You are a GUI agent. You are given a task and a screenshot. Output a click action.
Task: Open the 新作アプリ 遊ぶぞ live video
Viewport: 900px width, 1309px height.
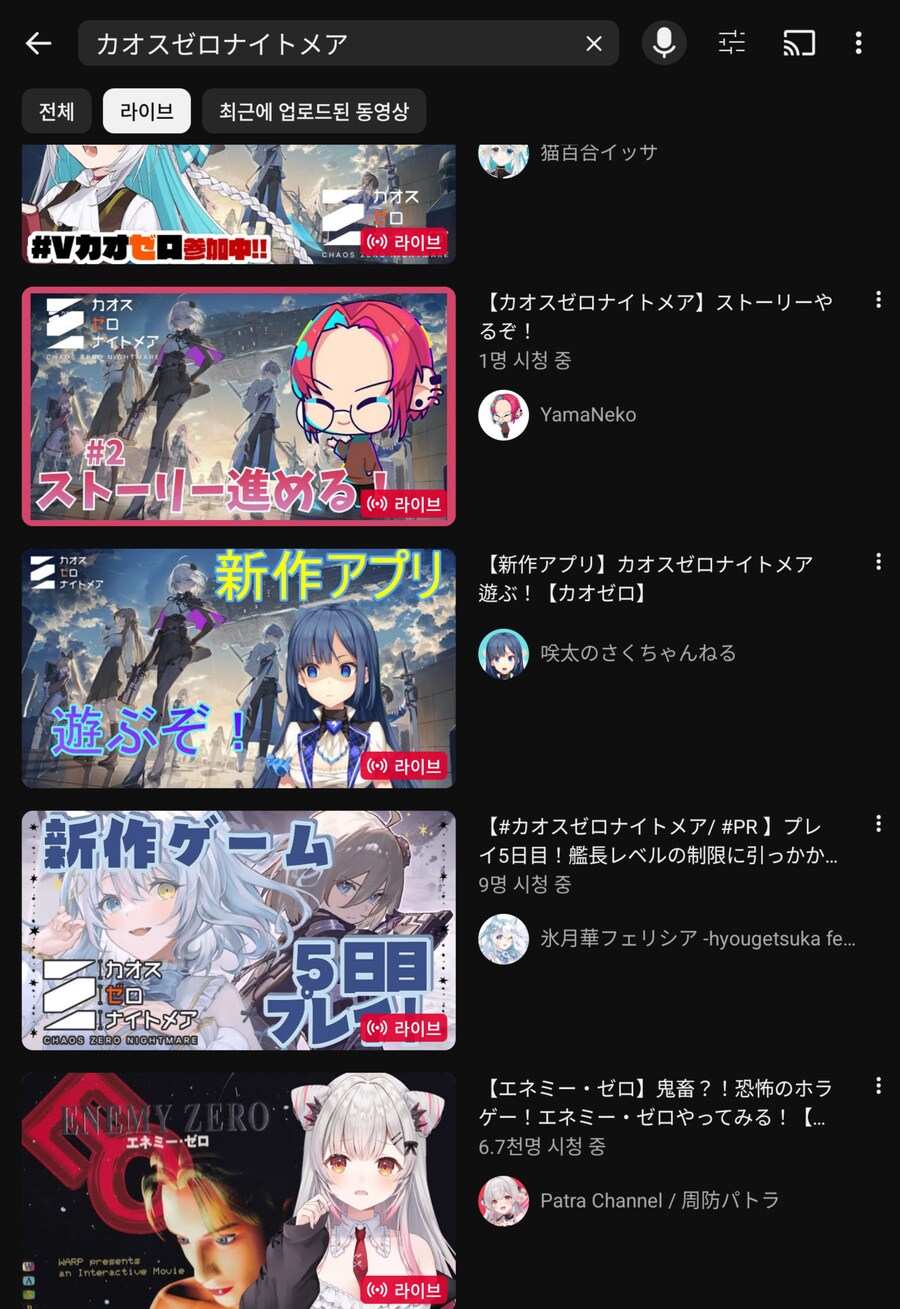click(238, 668)
